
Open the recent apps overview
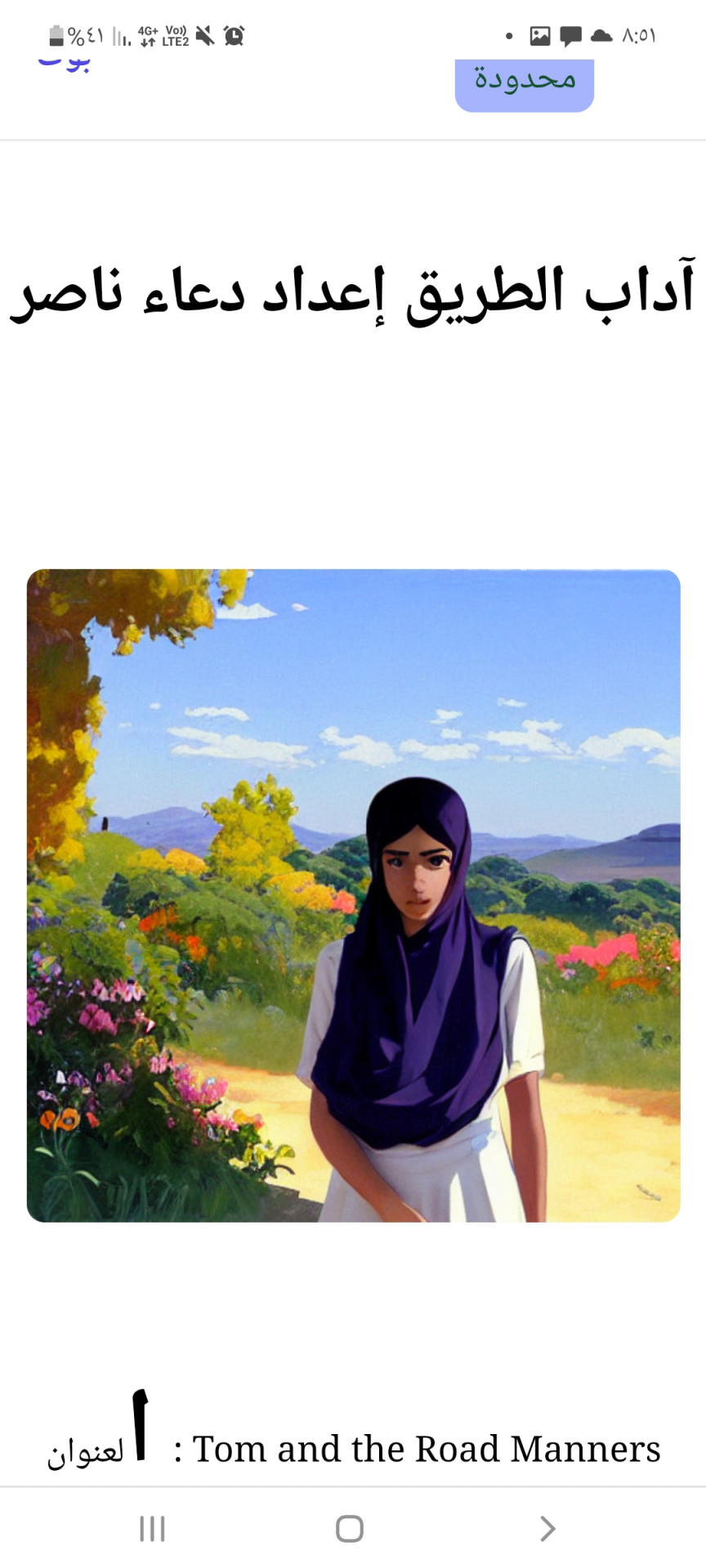[x=153, y=1528]
